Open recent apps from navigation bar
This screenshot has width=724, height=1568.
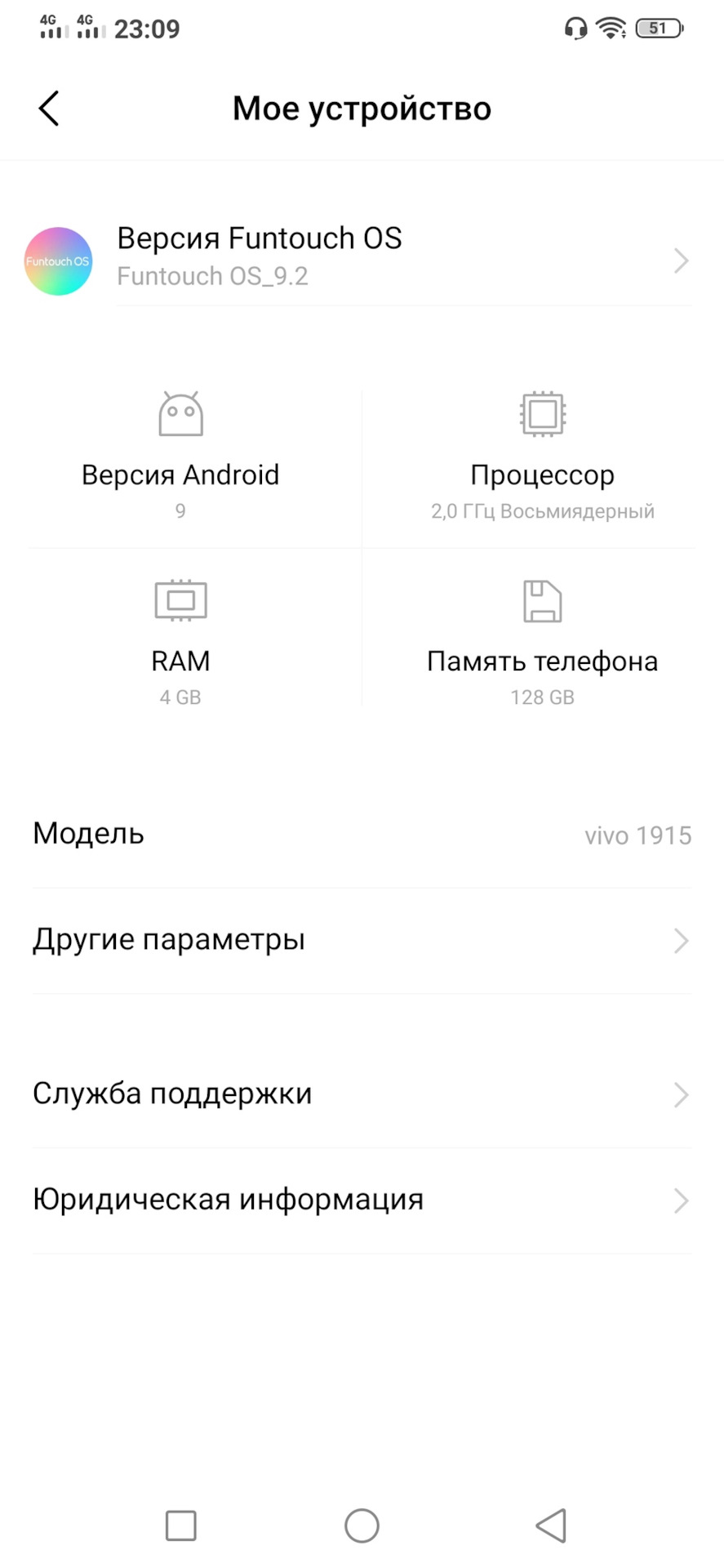pyautogui.click(x=180, y=1525)
